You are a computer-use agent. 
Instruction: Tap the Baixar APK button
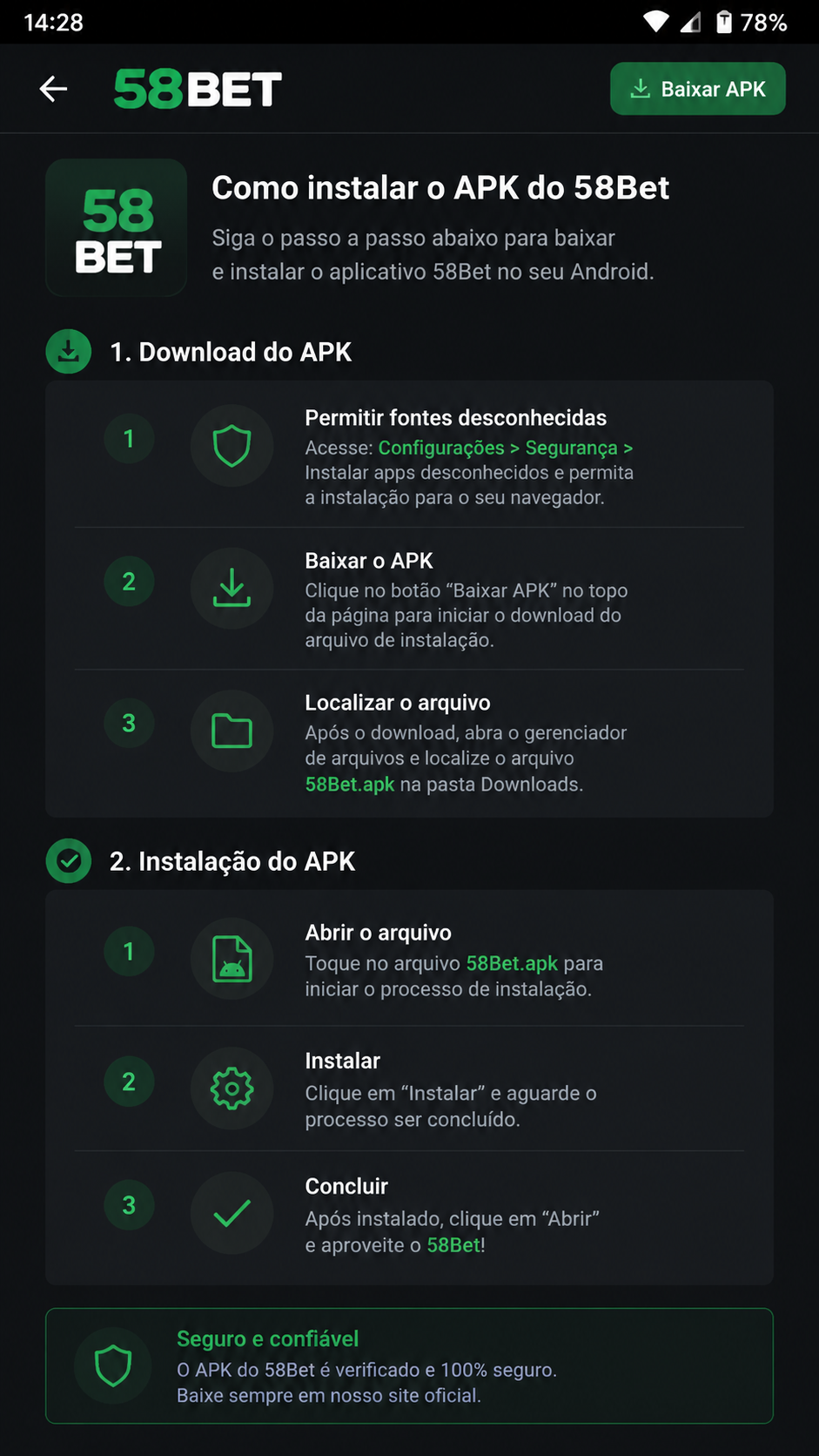point(698,89)
